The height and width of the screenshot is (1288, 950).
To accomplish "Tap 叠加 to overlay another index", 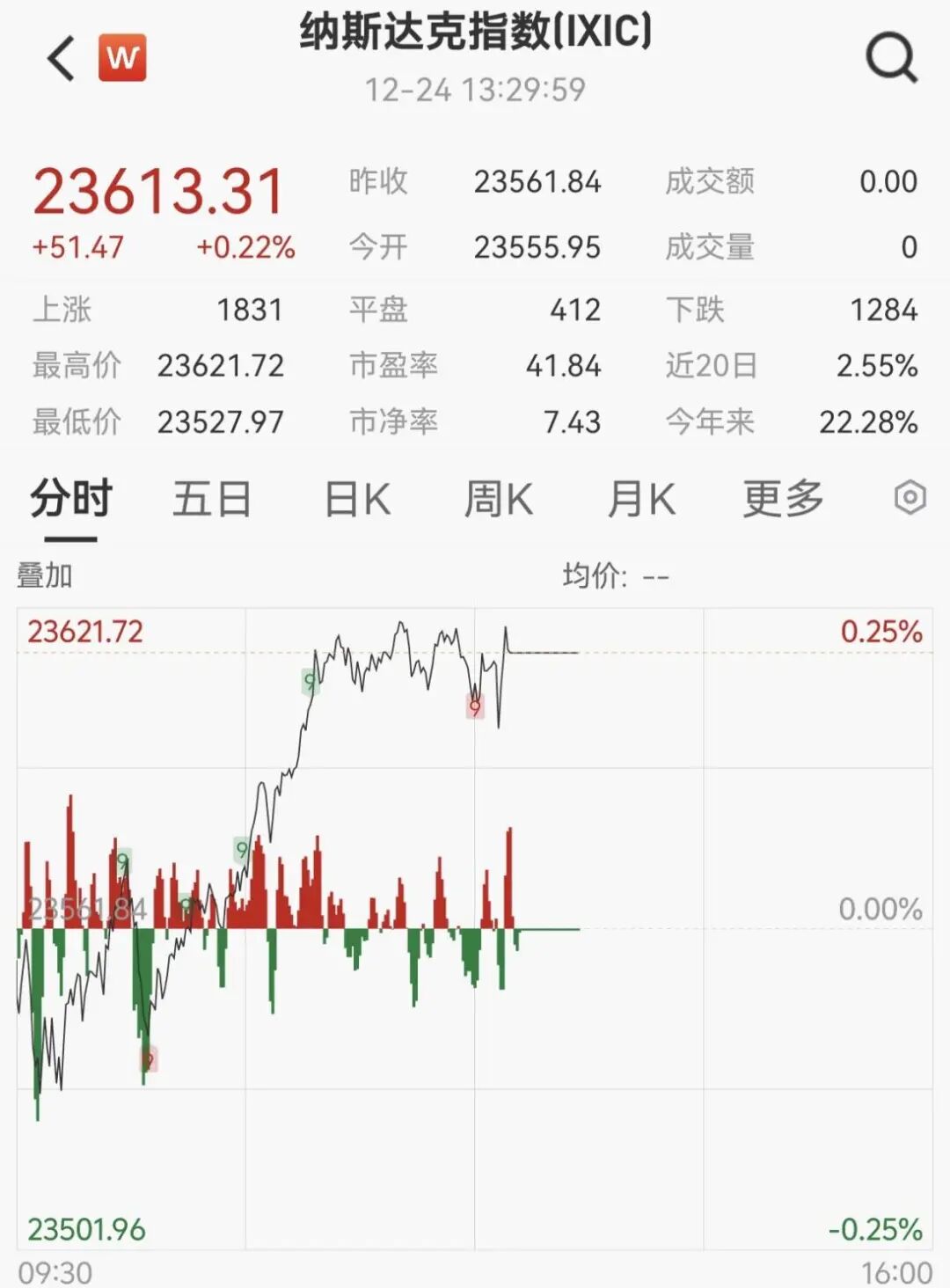I will click(x=45, y=575).
